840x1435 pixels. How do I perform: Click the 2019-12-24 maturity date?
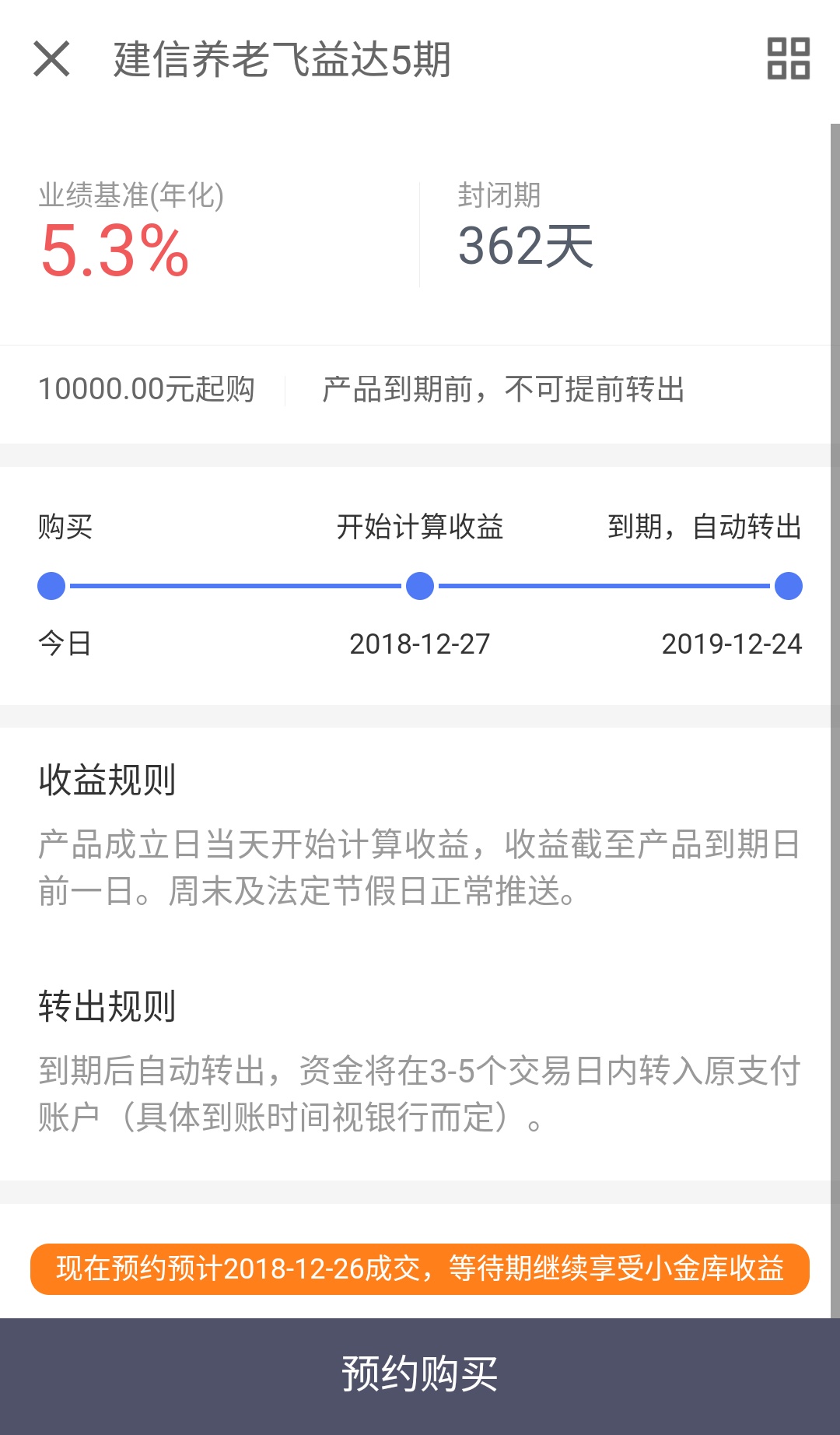732,644
